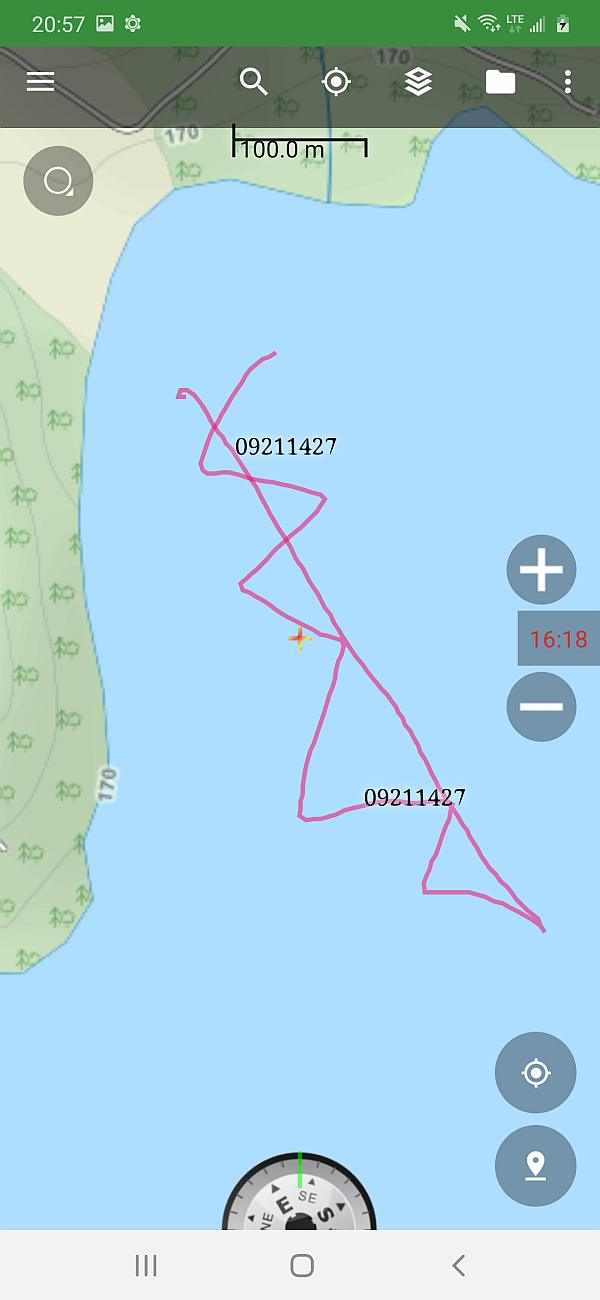
Task: Tap the floating locate-me crosshair button
Action: (536, 1073)
